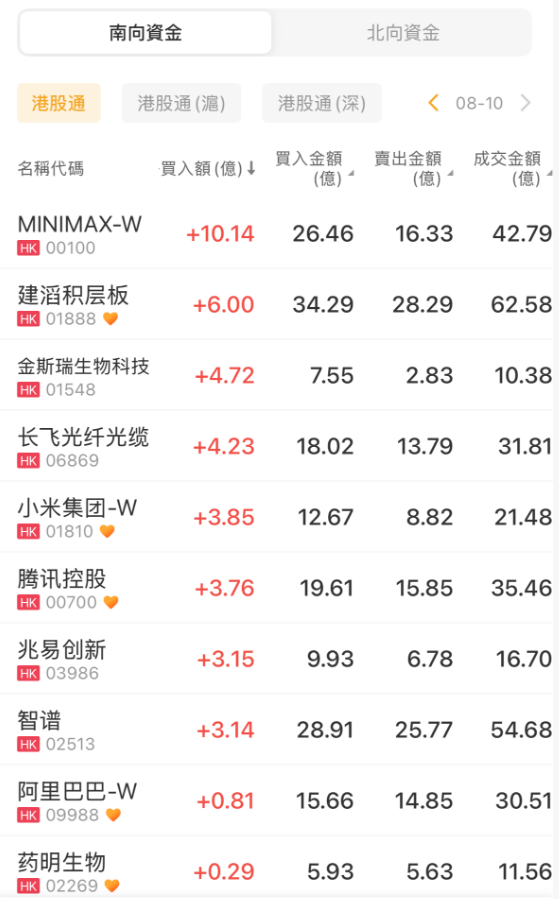Select the 港股通 (深) filter chip

point(322,103)
